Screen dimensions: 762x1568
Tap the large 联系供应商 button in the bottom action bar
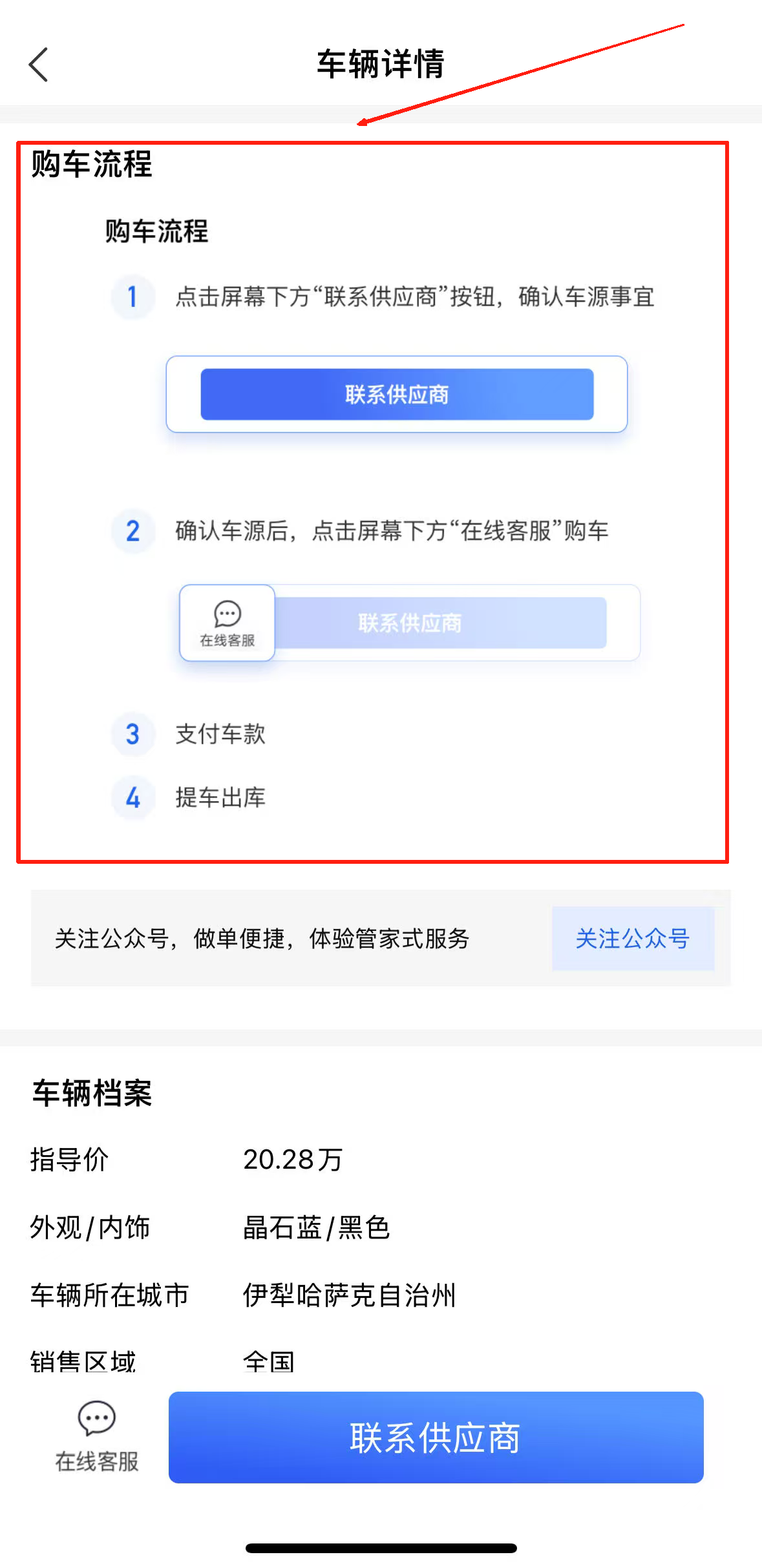(436, 1437)
